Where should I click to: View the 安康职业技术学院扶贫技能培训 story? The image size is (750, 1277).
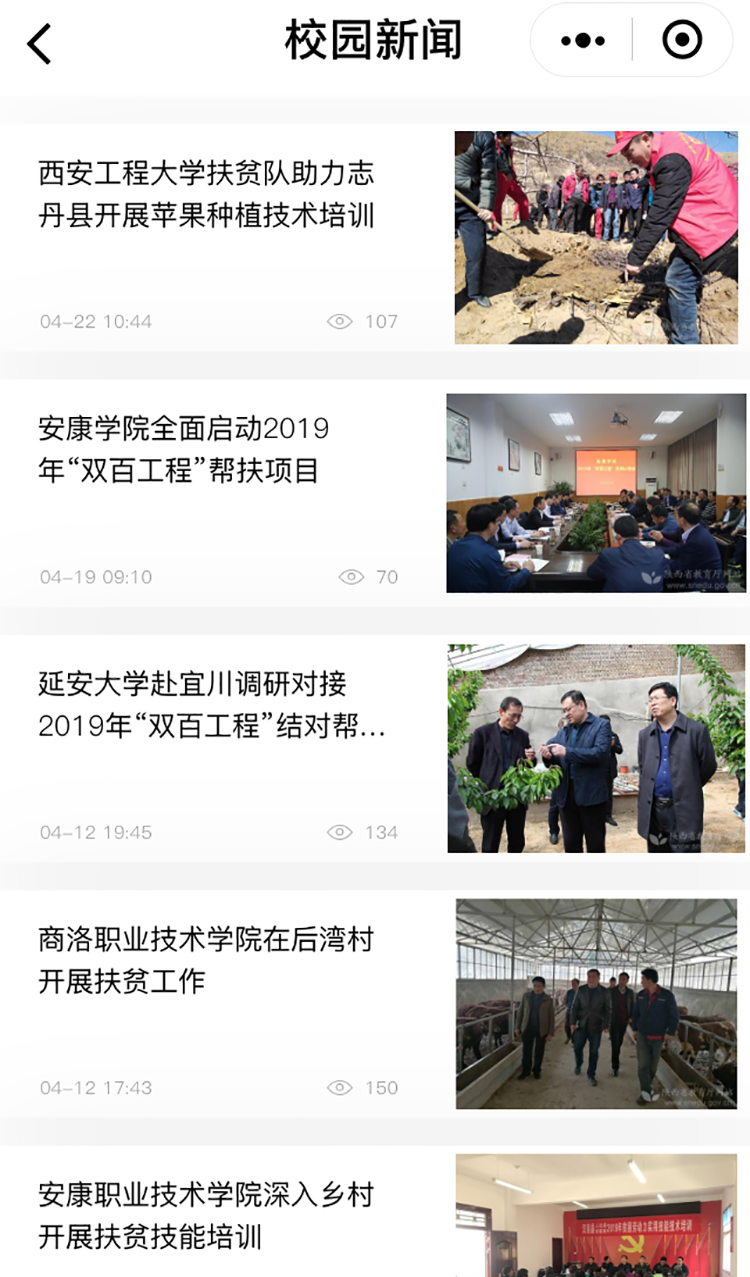[x=375, y=1211]
